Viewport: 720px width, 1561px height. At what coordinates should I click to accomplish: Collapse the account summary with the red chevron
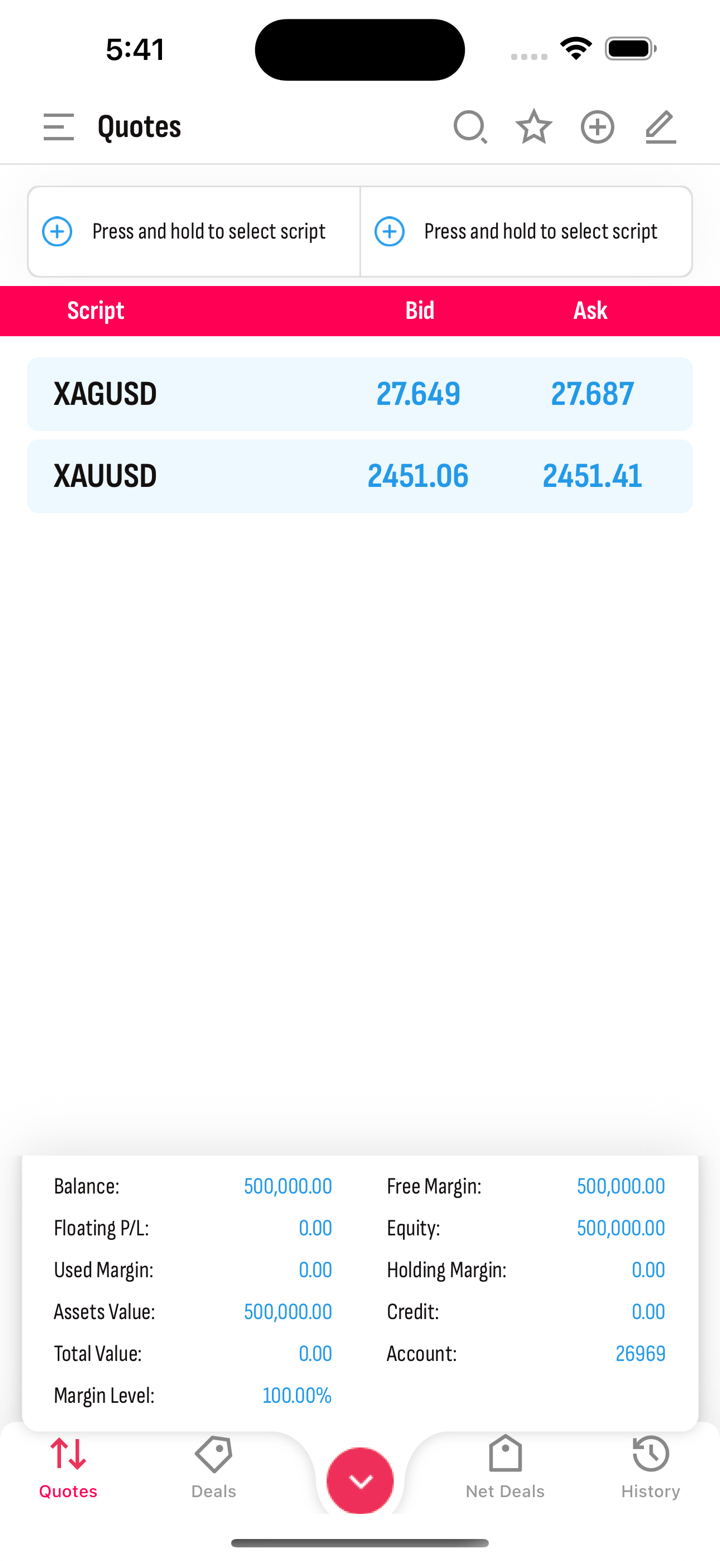[360, 1481]
